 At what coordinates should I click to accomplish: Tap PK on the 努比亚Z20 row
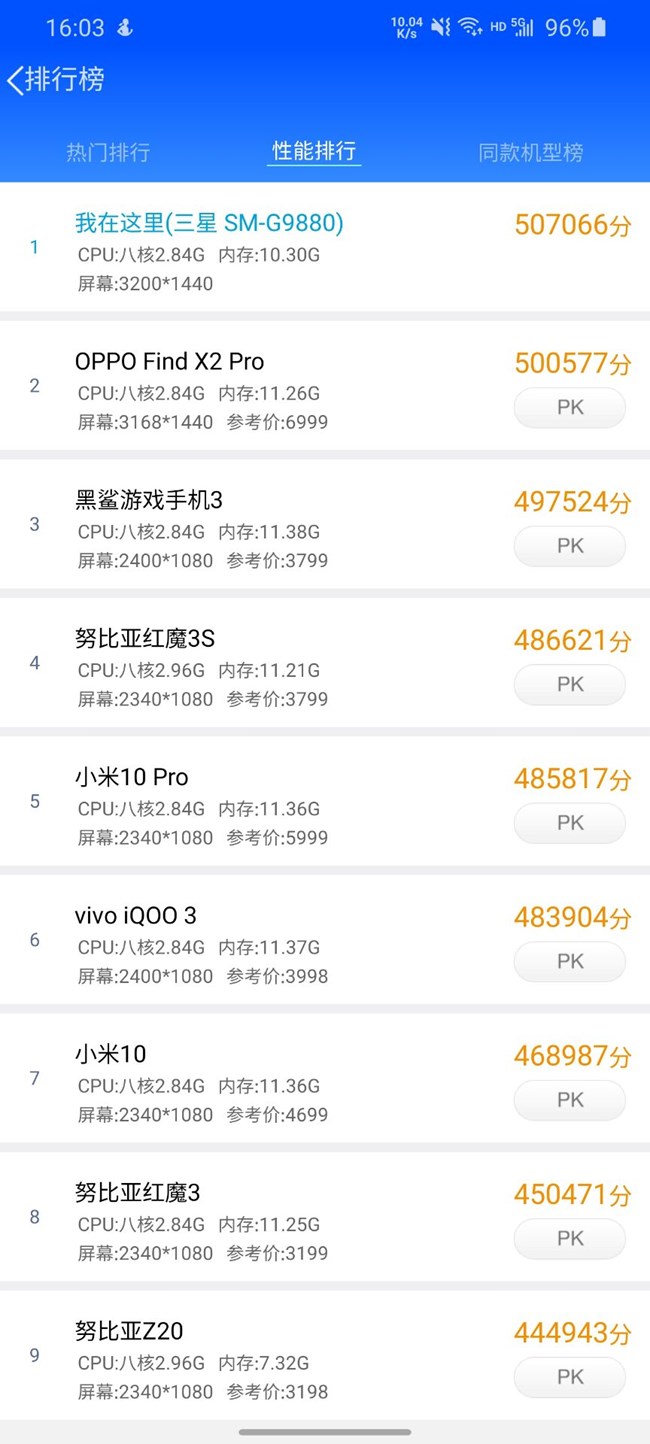point(569,1377)
